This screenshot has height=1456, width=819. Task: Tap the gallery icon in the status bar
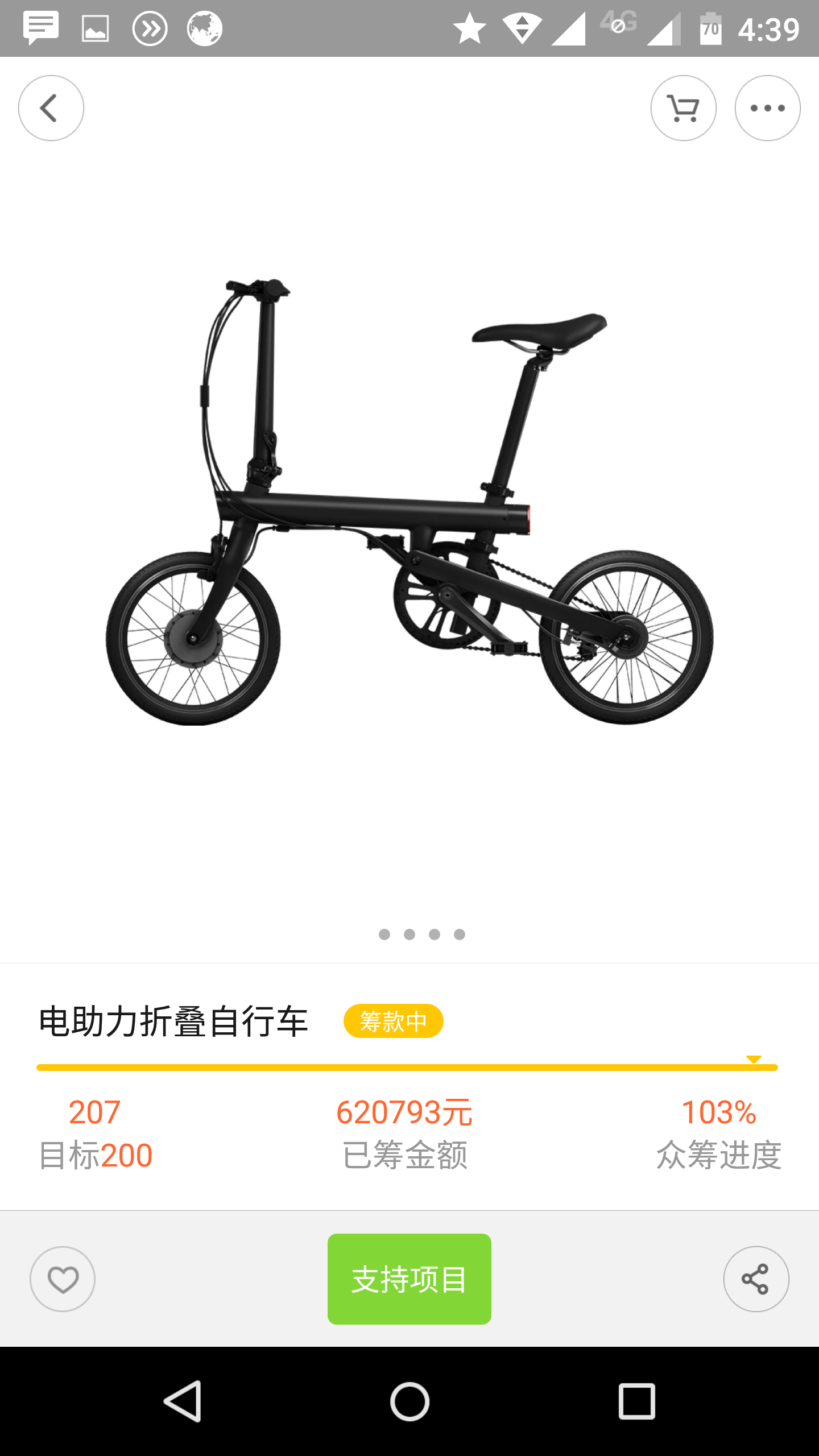94,27
